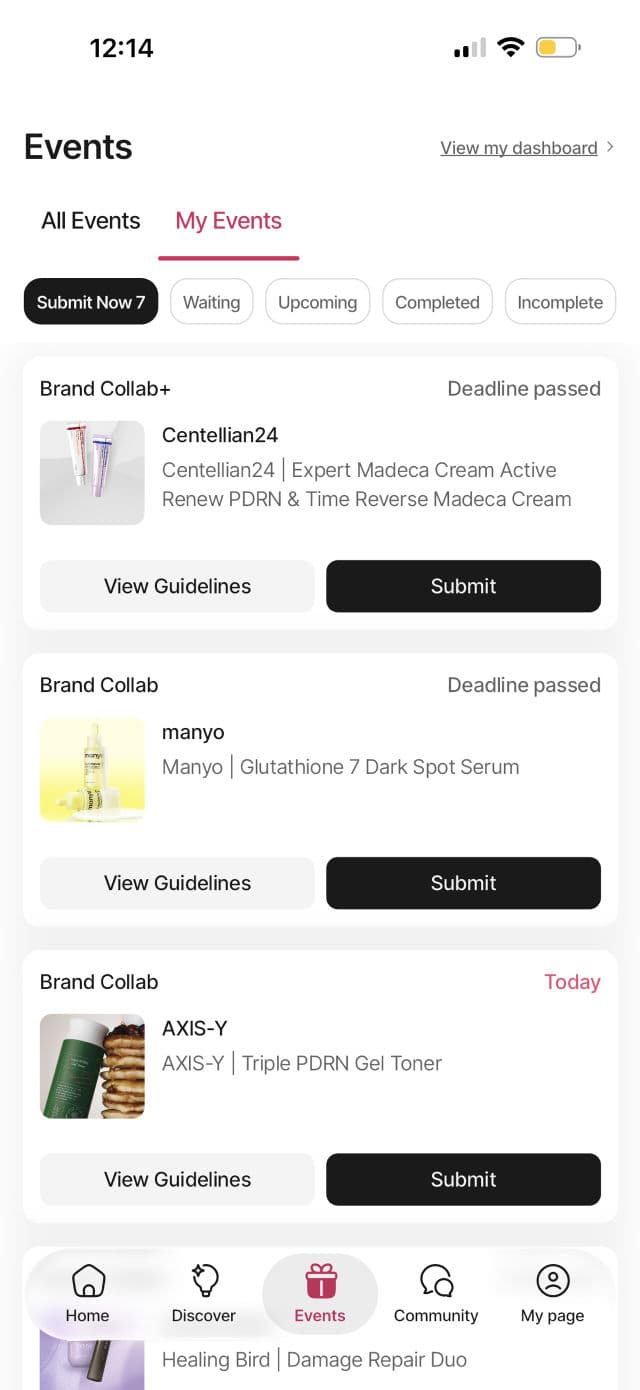Submit content for the manyo collab
The height and width of the screenshot is (1390, 640).
point(463,883)
